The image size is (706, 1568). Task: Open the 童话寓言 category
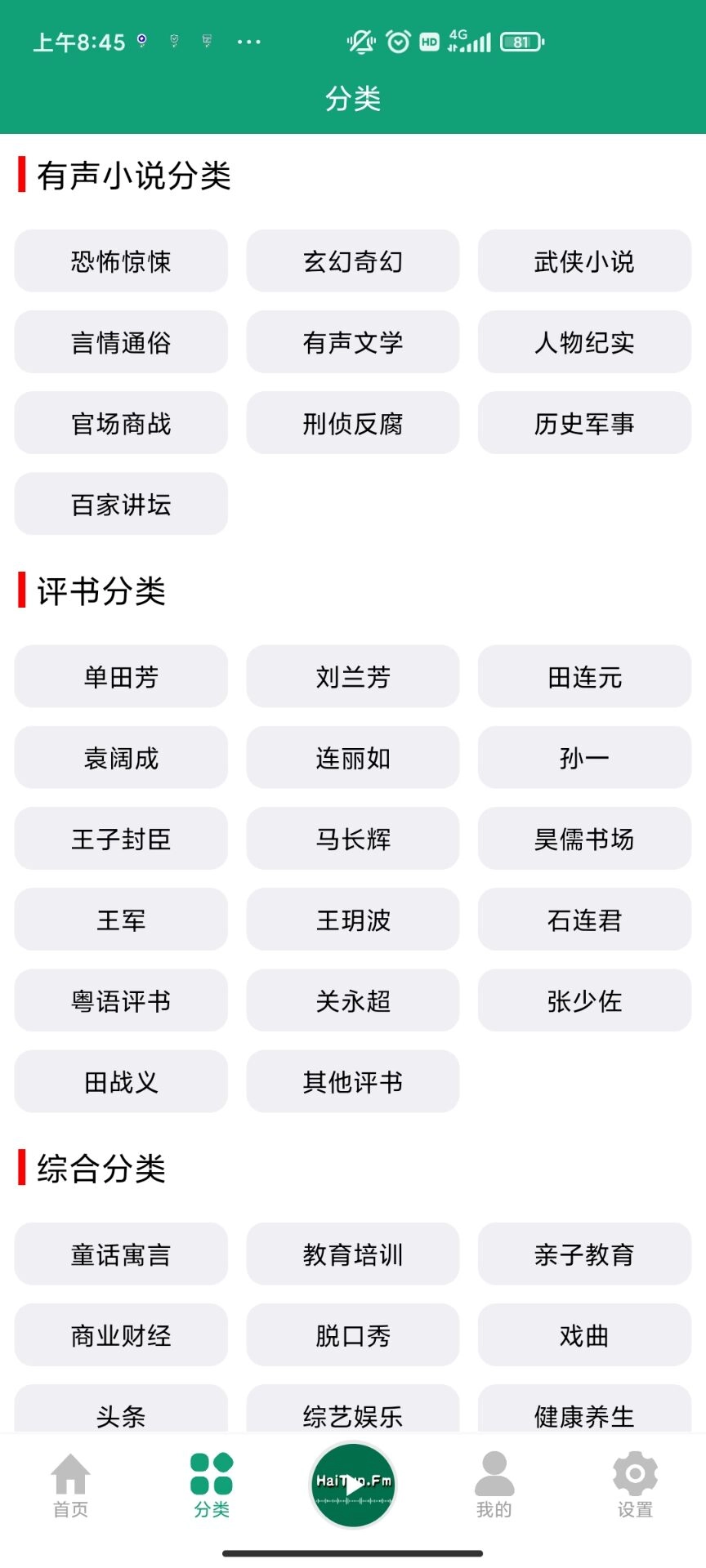pyautogui.click(x=120, y=1254)
